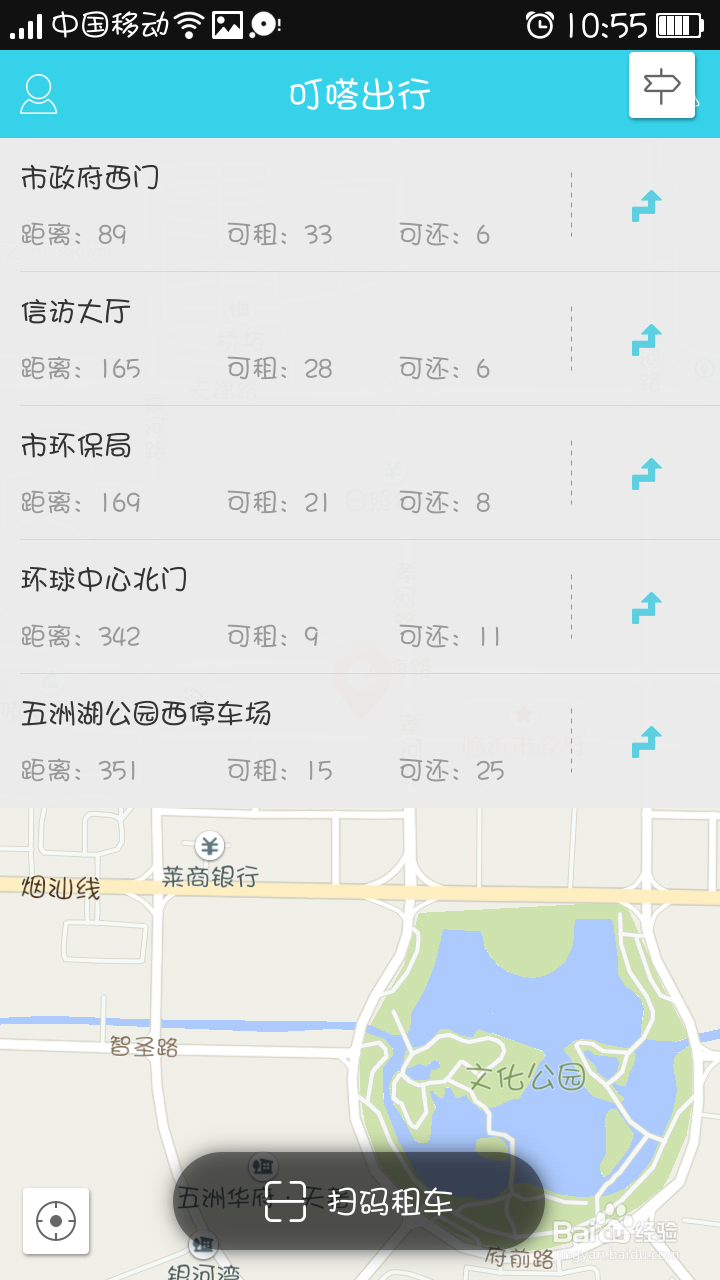Recenter the map on my location
The height and width of the screenshot is (1280, 720).
[56, 1221]
